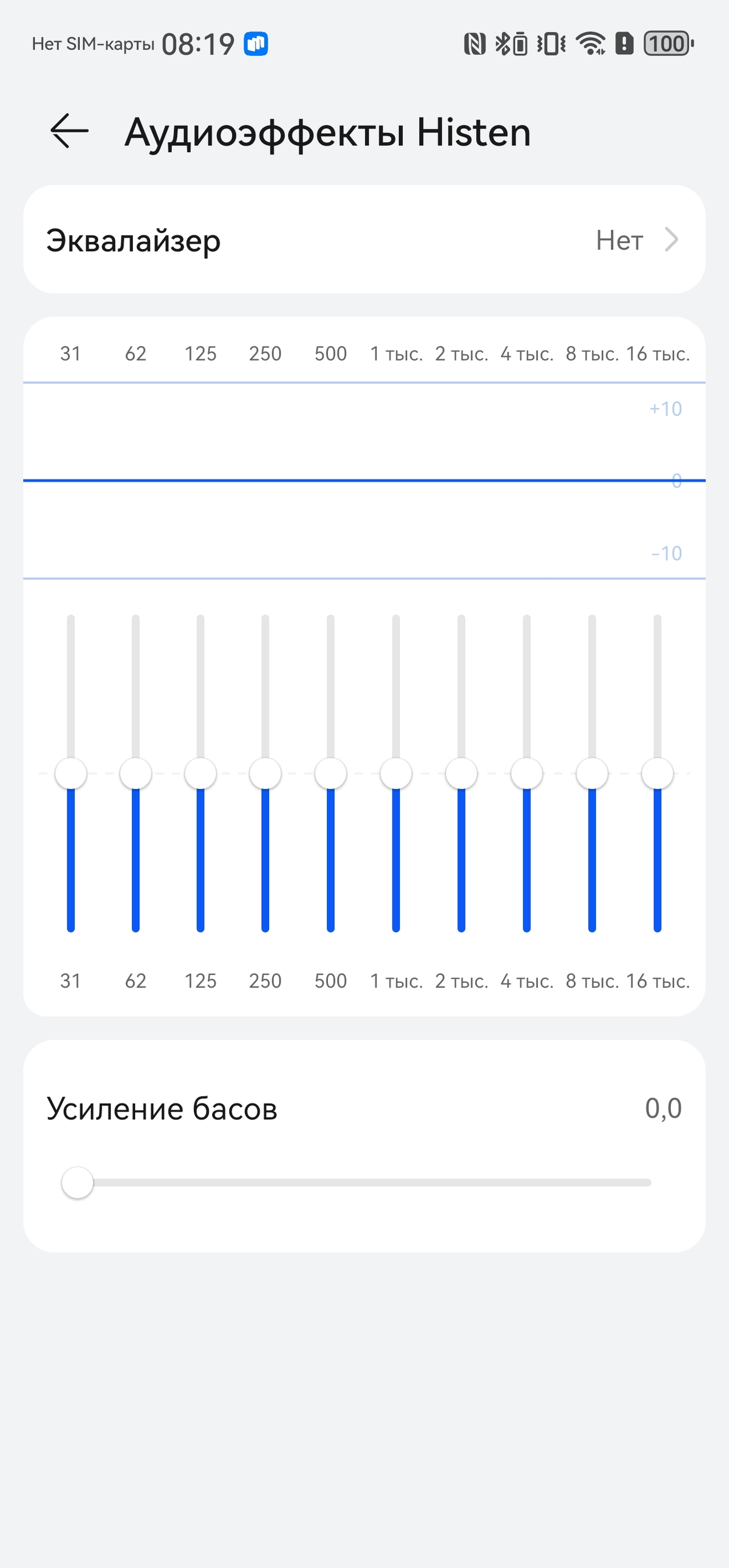Tap the 16 тыс. band slider
The image size is (729, 1568).
pyautogui.click(x=657, y=774)
